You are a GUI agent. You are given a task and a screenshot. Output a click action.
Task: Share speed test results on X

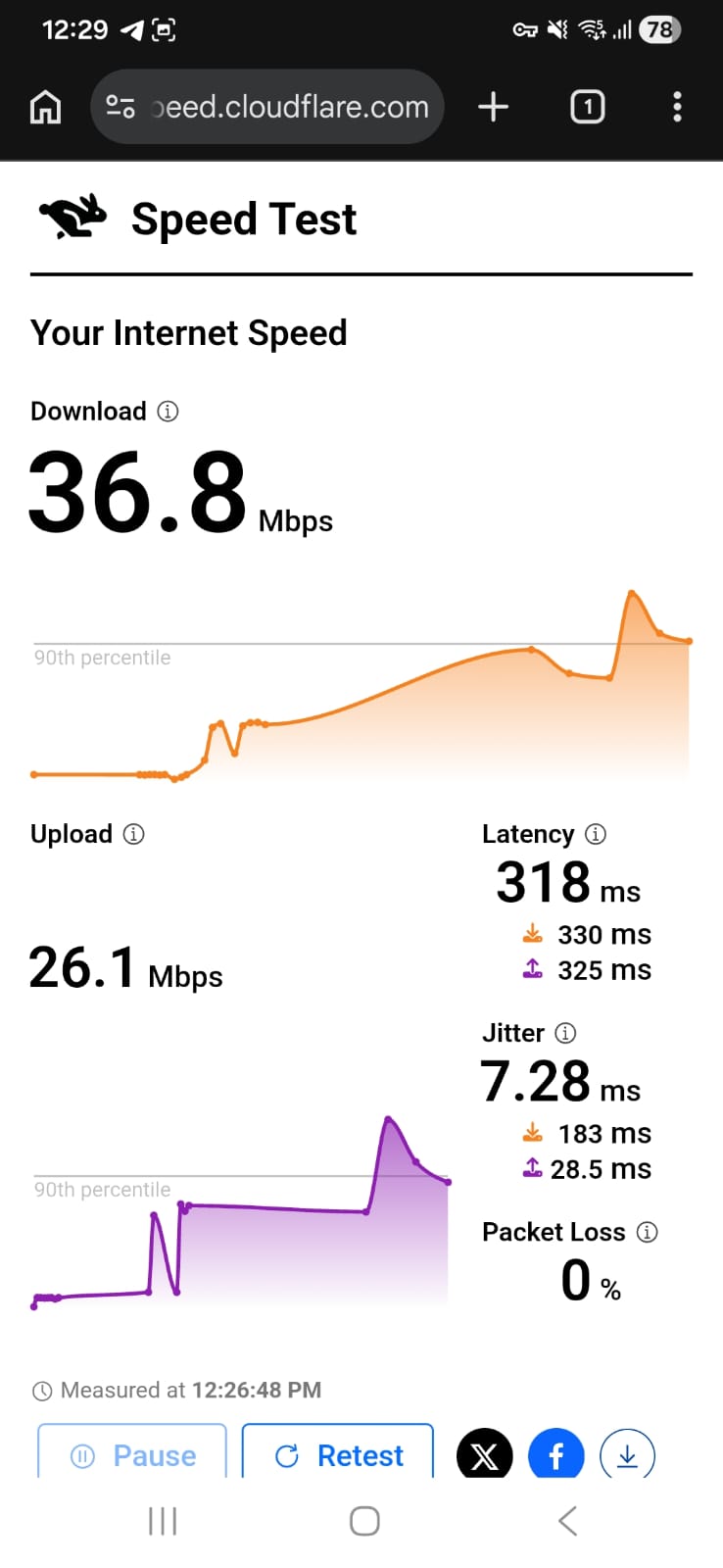click(x=484, y=1455)
